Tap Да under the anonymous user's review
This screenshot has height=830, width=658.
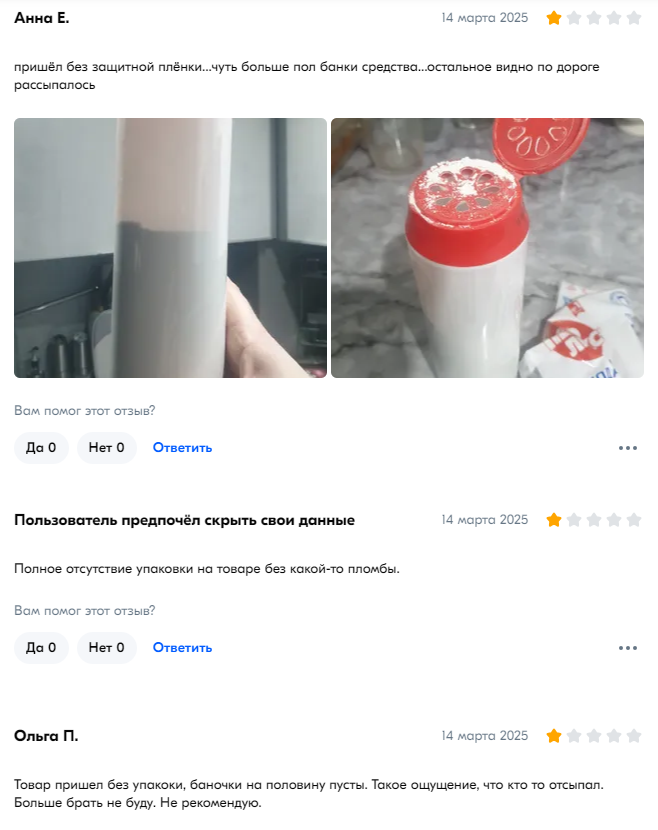(x=41, y=648)
